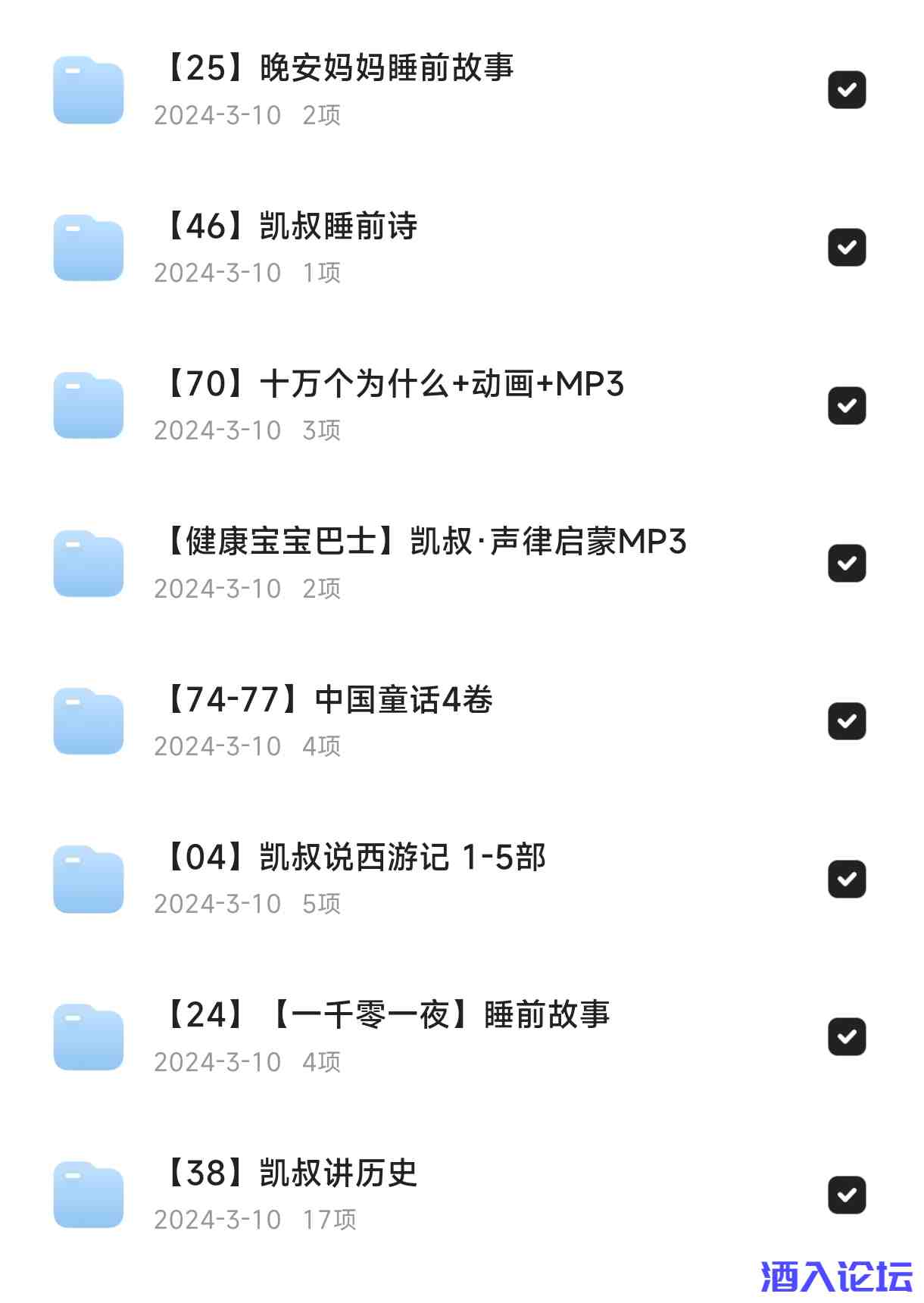Toggle the checkbox for 【04】凯叔说西游记 1-5部
The image size is (924, 1303).
click(x=847, y=880)
